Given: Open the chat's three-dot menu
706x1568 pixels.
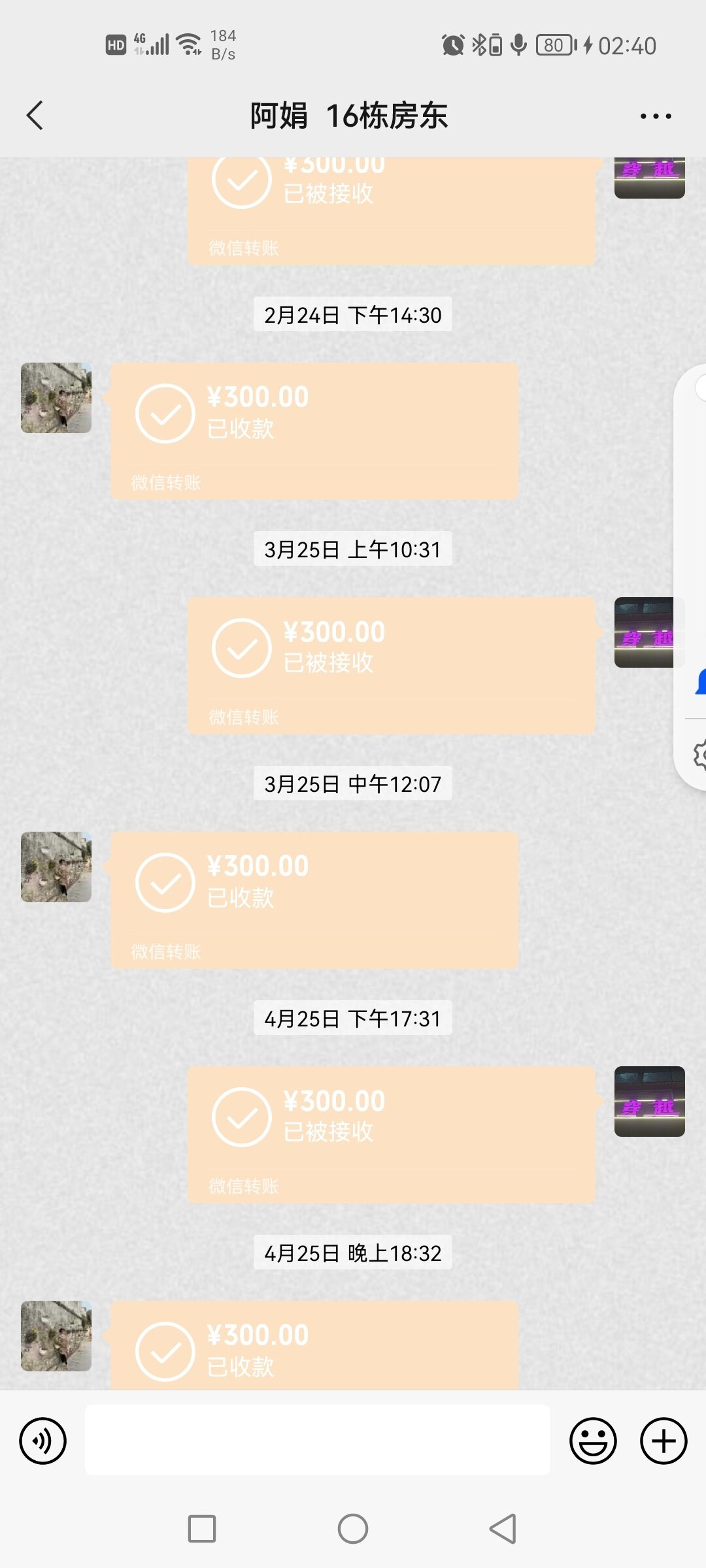Looking at the screenshot, I should [655, 116].
